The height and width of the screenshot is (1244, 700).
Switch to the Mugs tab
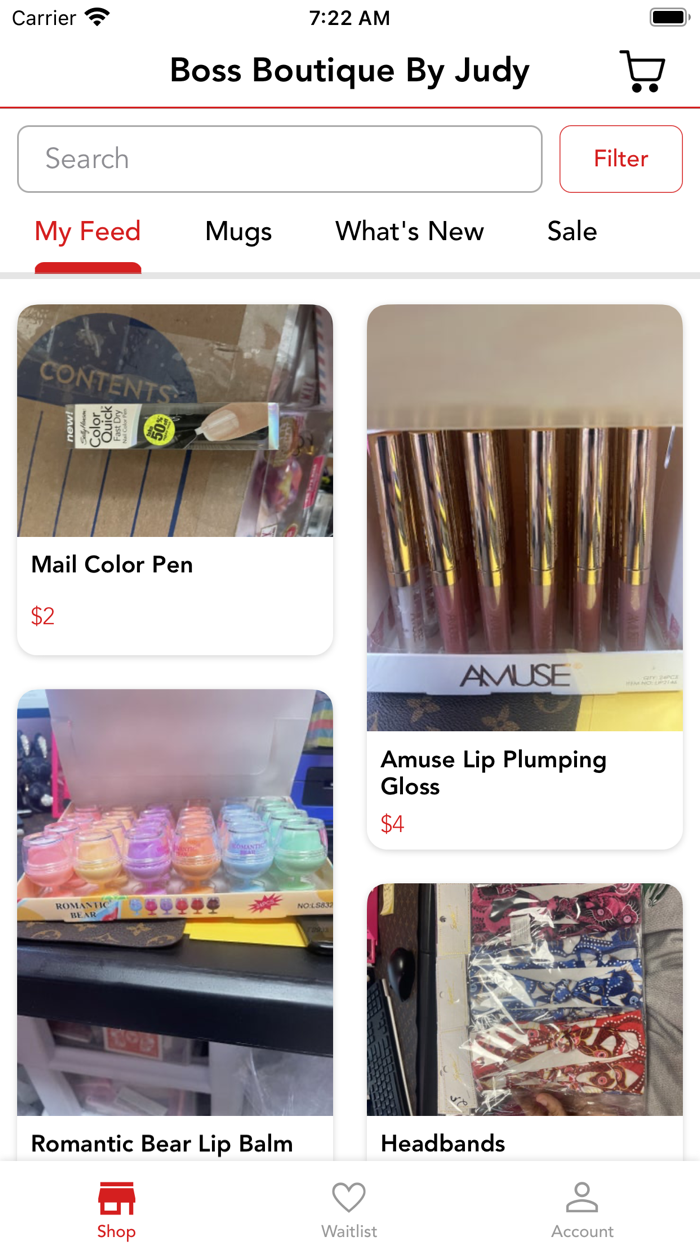coord(238,232)
